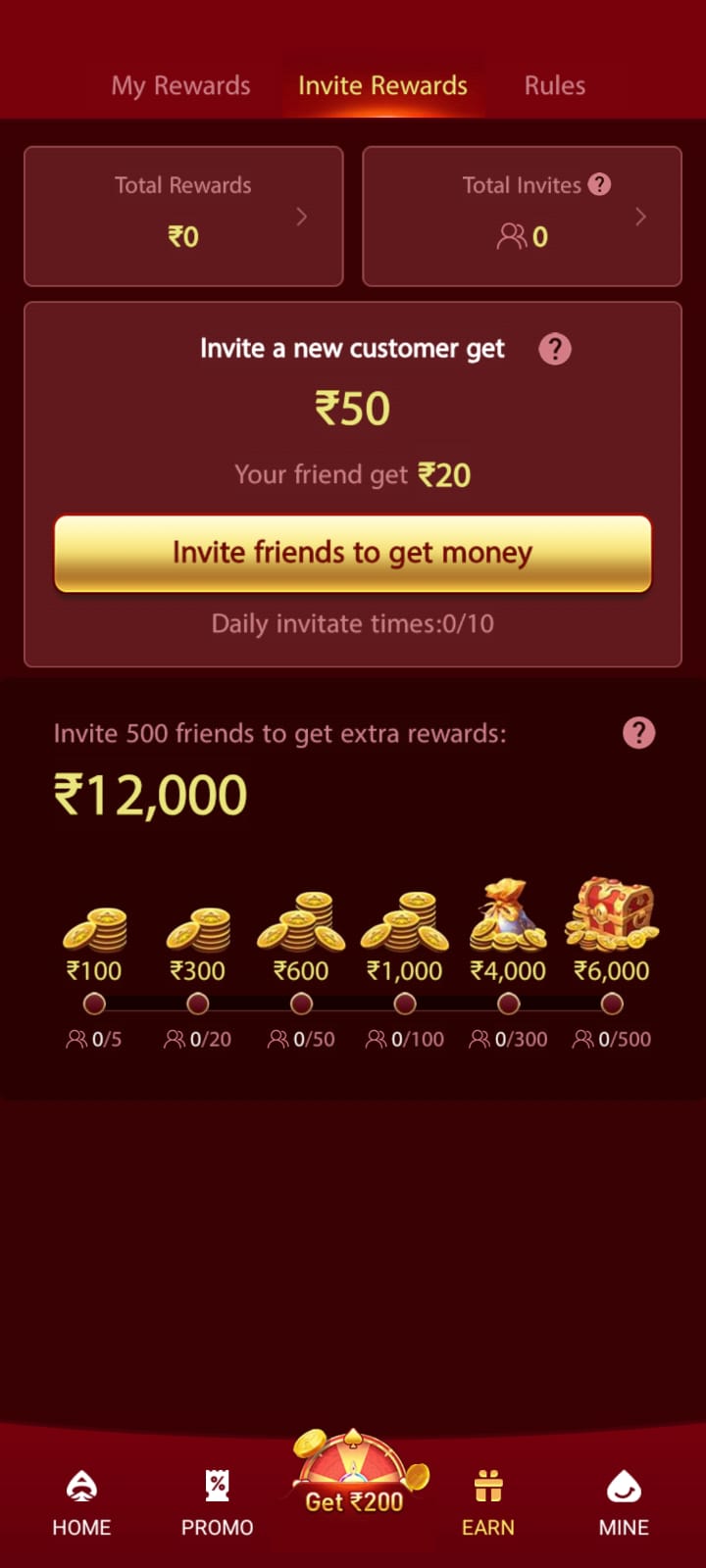Open the Rules tab
This screenshot has width=706, height=1568.
pos(554,85)
